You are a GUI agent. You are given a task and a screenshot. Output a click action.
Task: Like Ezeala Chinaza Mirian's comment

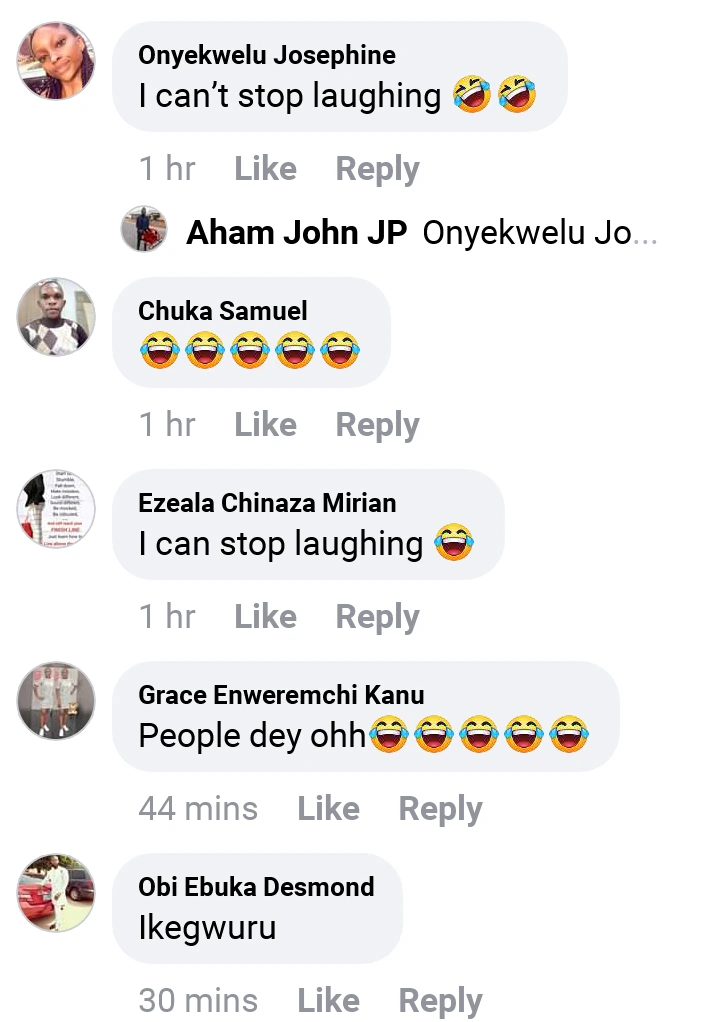(x=265, y=617)
